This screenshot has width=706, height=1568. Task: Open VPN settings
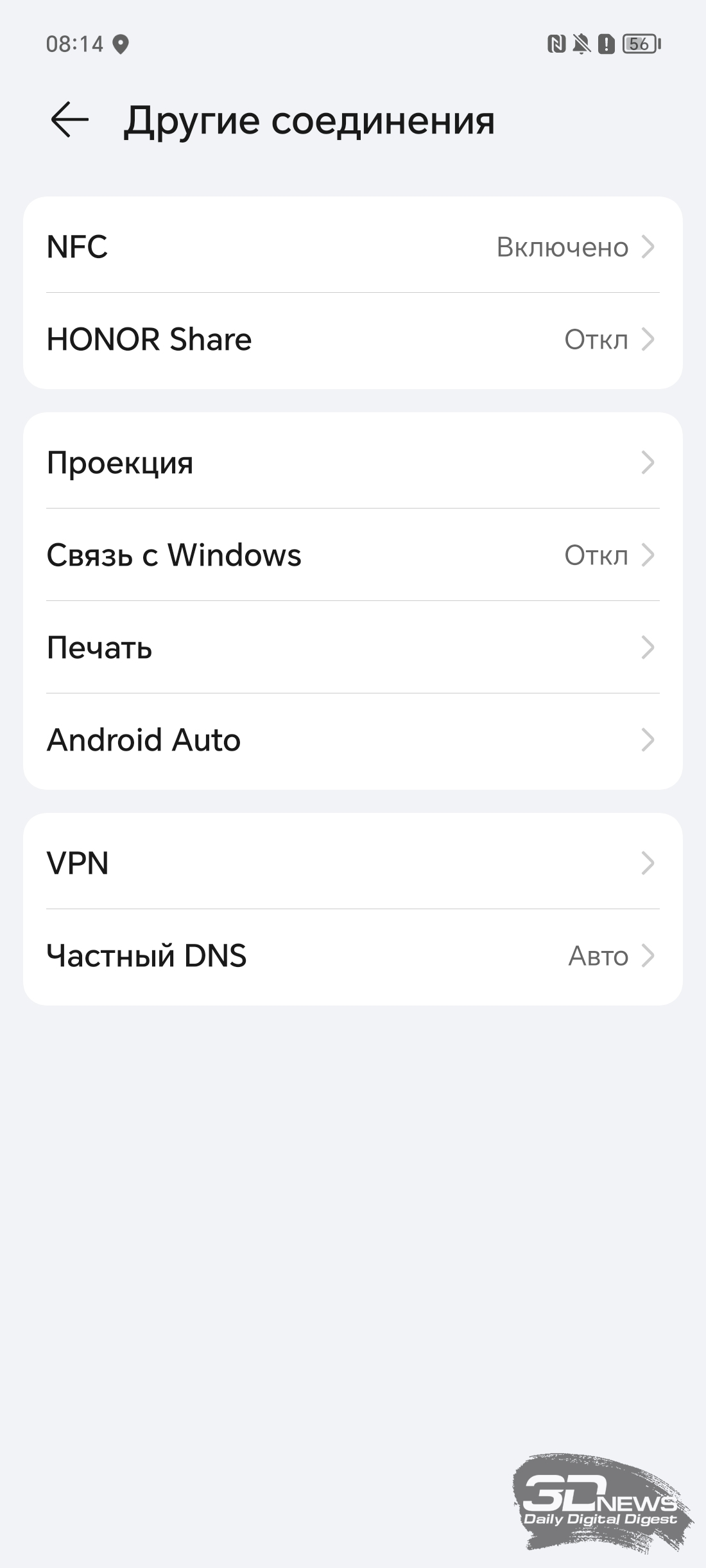coord(353,863)
